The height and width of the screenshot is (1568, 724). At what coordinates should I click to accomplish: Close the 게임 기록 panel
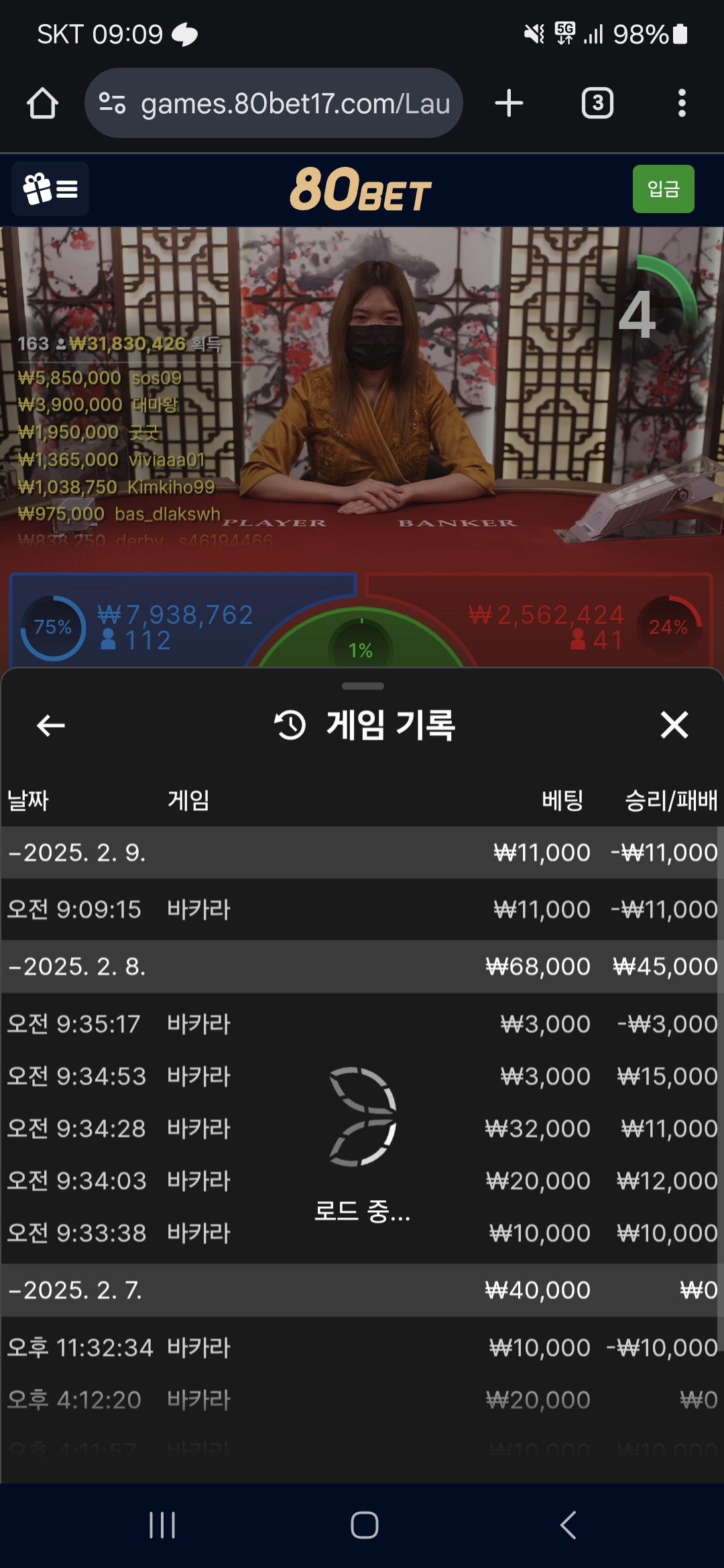click(x=674, y=725)
